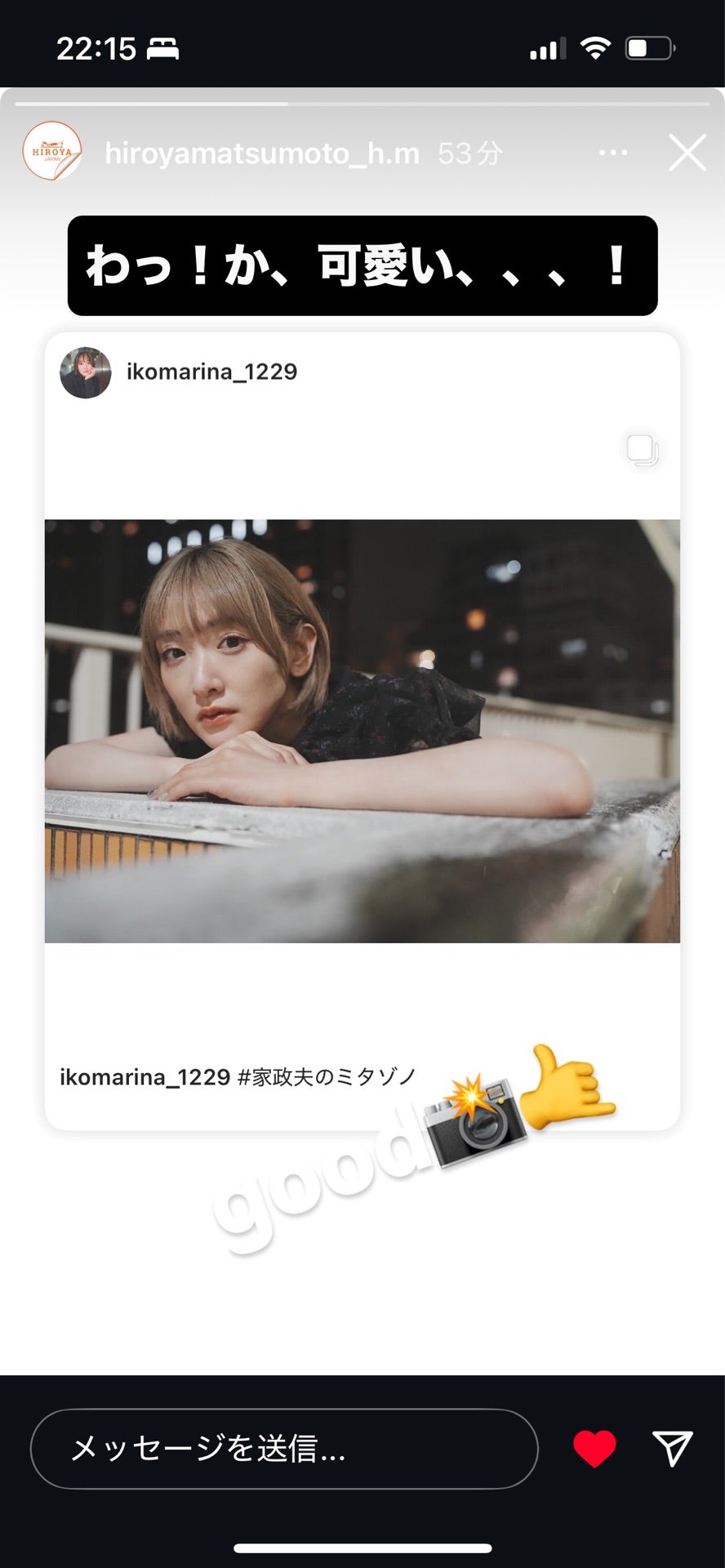Tap the hiroyamatsumoto_h.m username
Screen dimensions: 725x1568
tap(262, 154)
